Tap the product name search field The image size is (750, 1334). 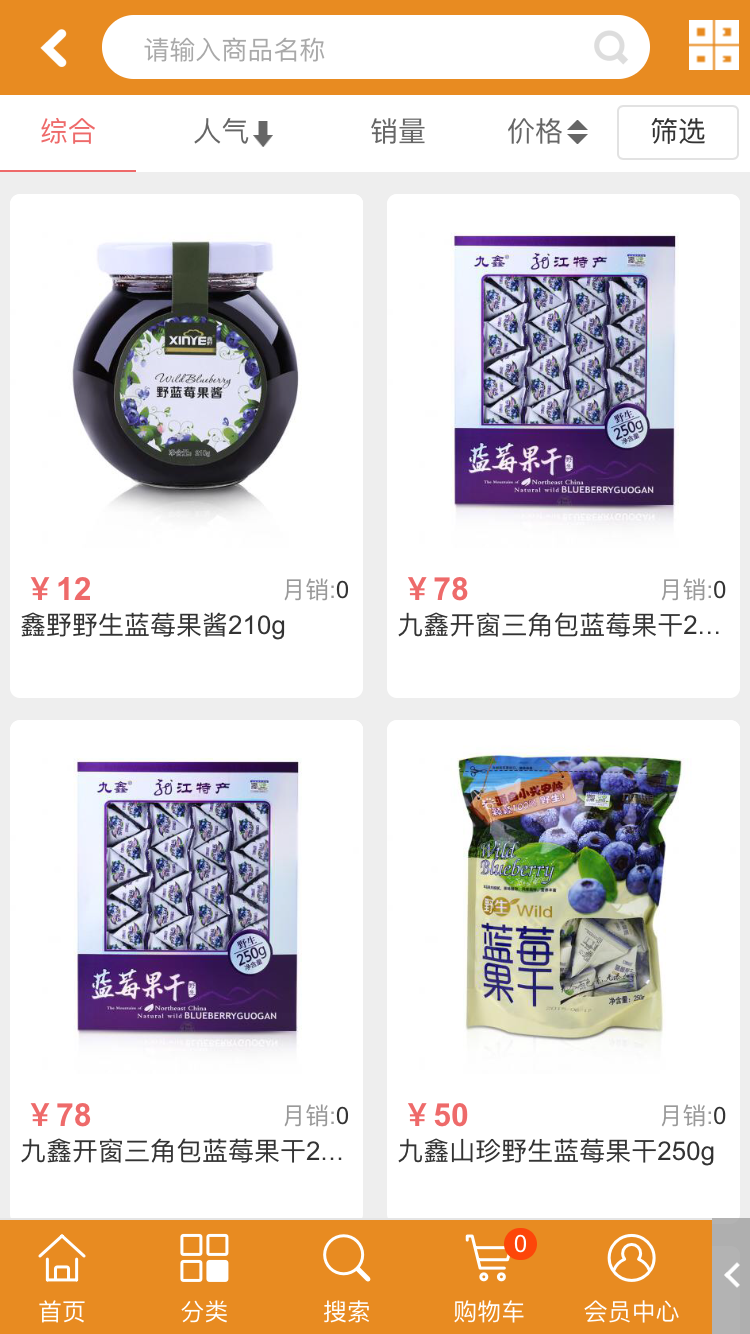pyautogui.click(x=360, y=48)
